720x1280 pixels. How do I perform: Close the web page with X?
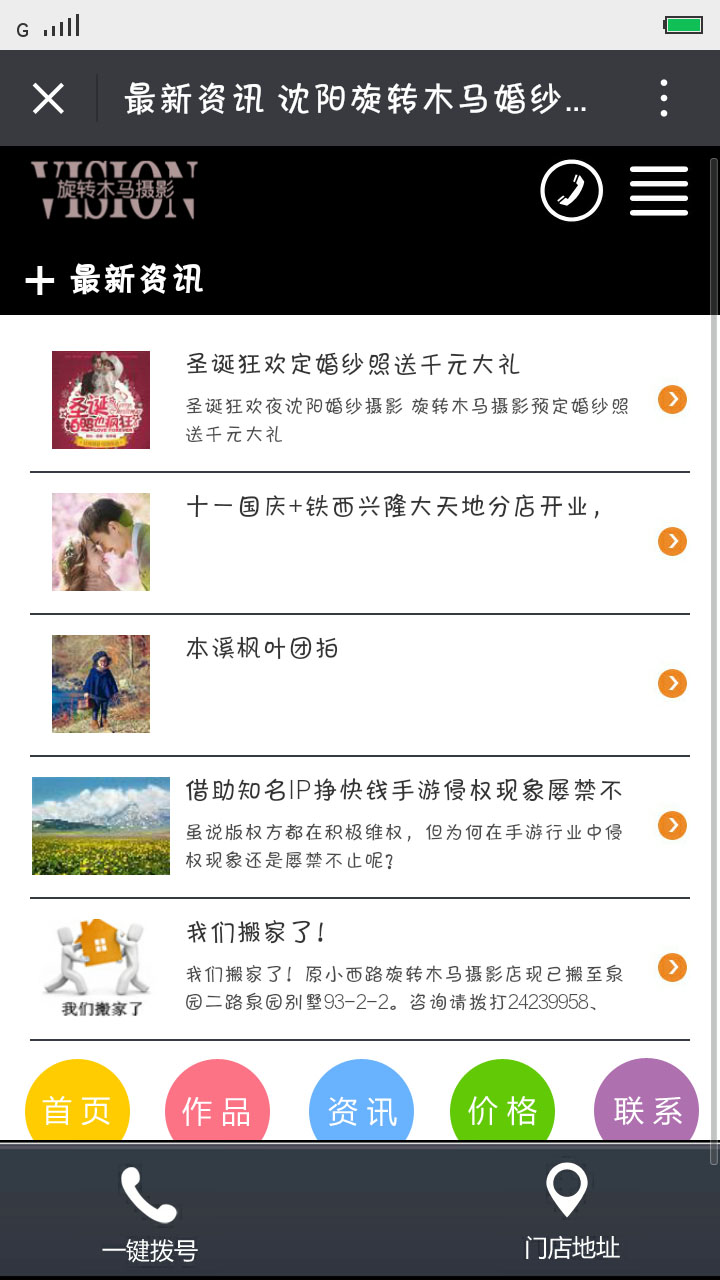pos(48,99)
